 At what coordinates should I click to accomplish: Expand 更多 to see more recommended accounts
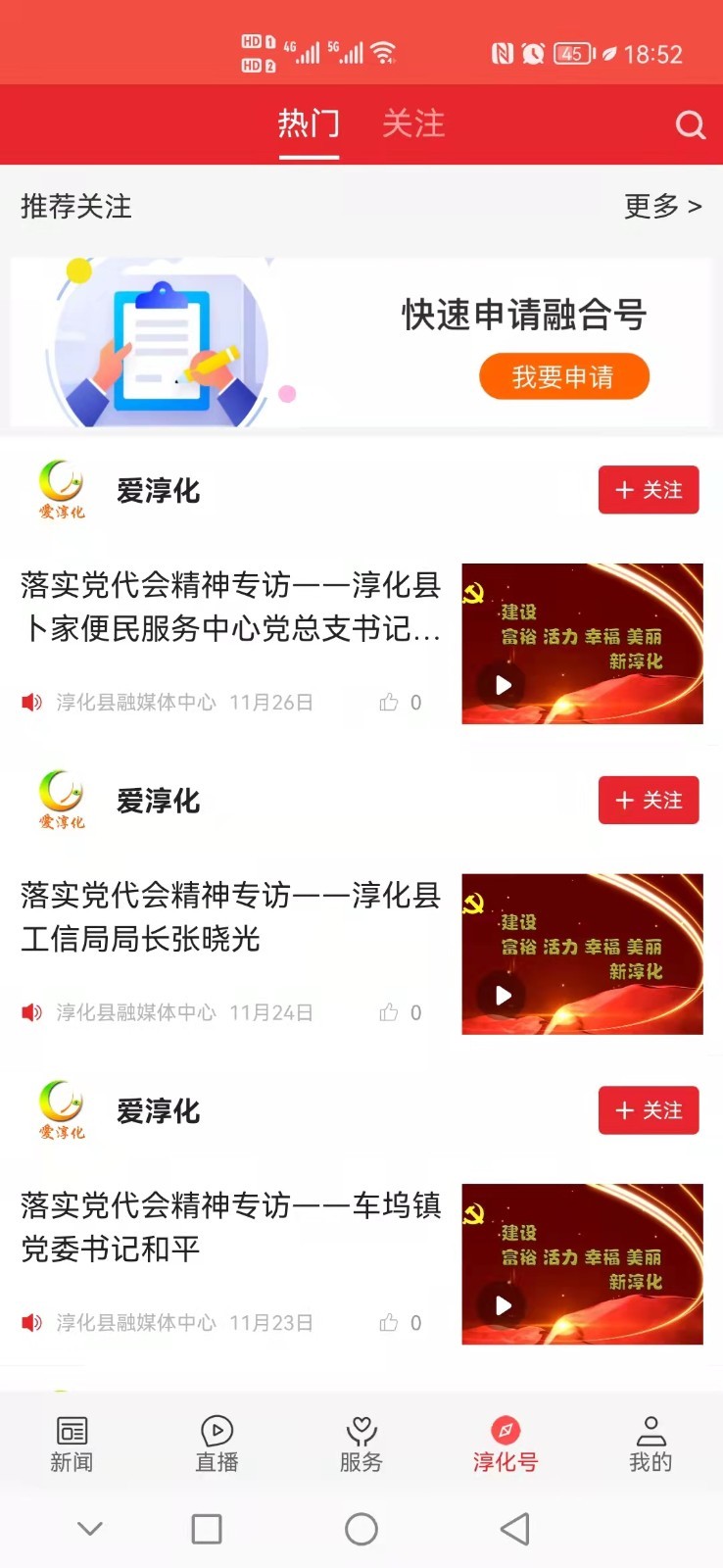(663, 207)
